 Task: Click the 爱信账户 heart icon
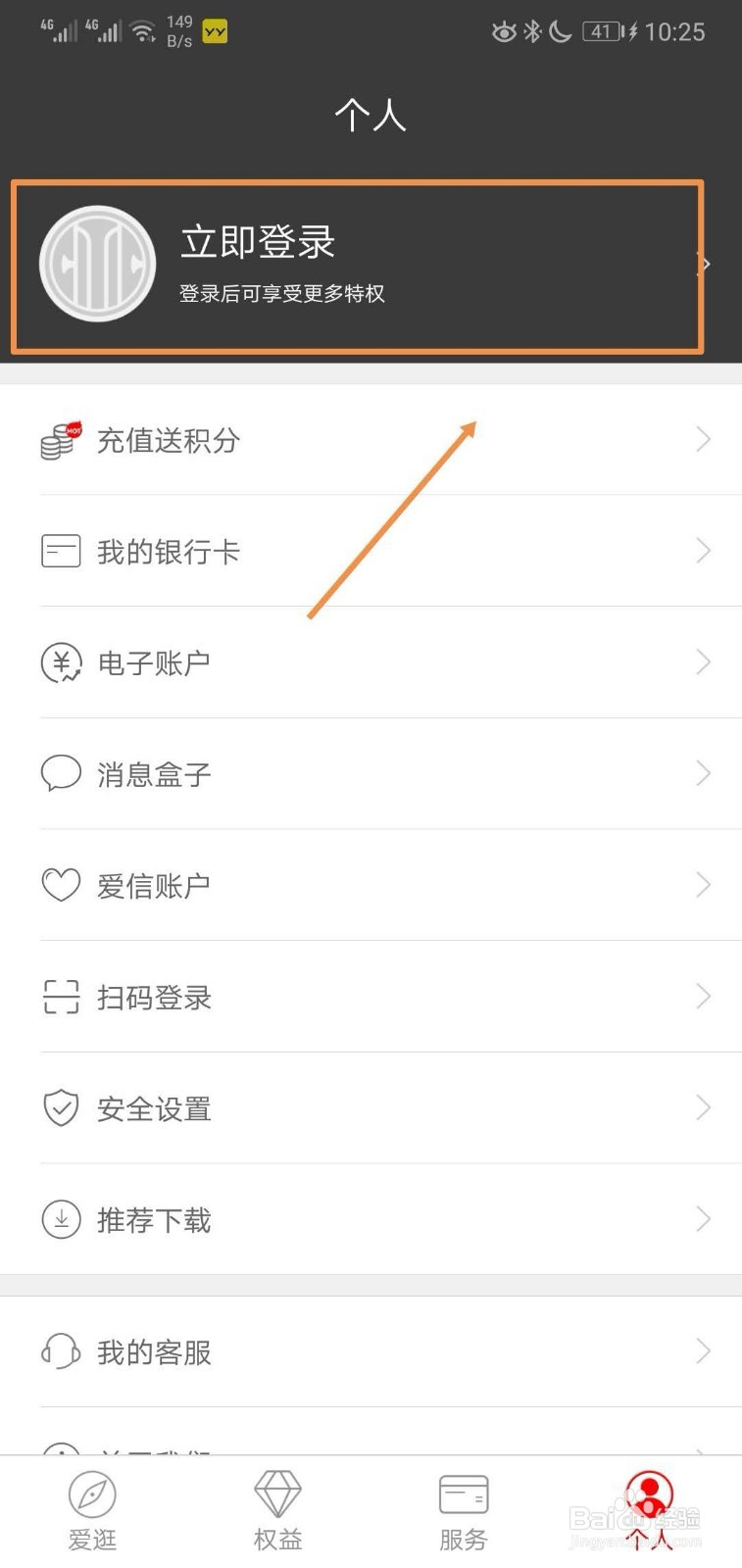60,884
